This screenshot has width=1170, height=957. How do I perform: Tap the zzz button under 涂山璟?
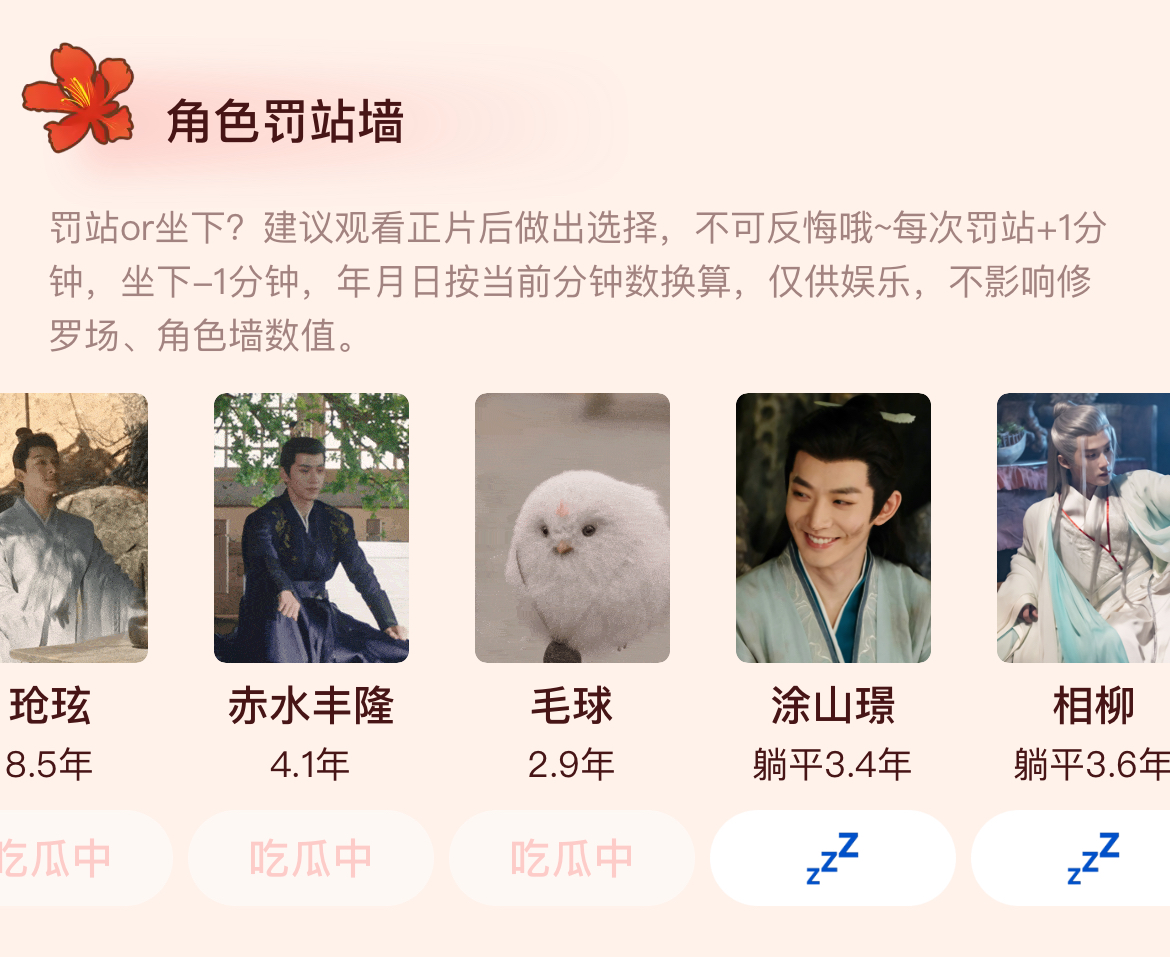tap(832, 858)
